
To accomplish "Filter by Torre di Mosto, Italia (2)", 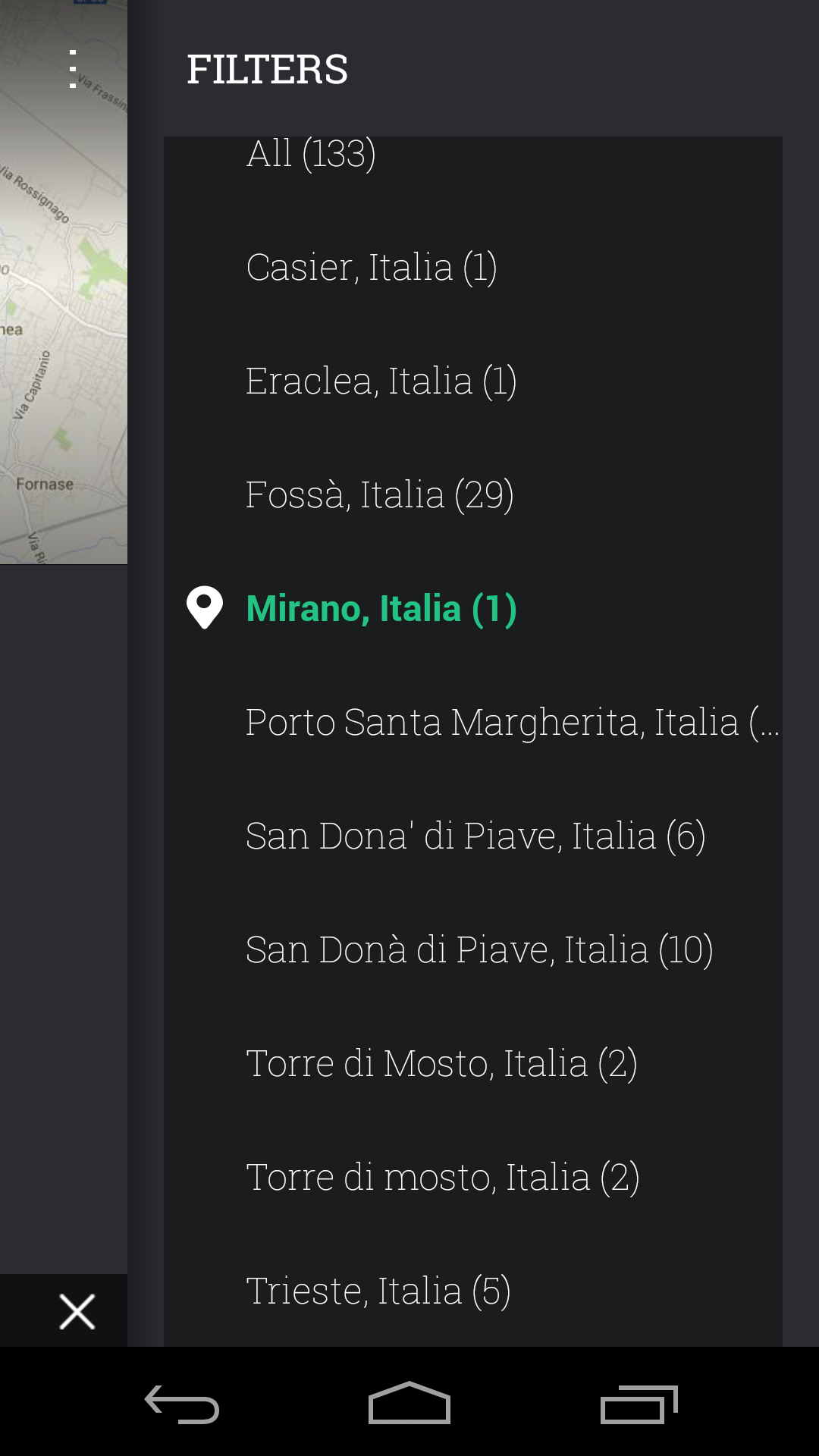I will (473, 1063).
